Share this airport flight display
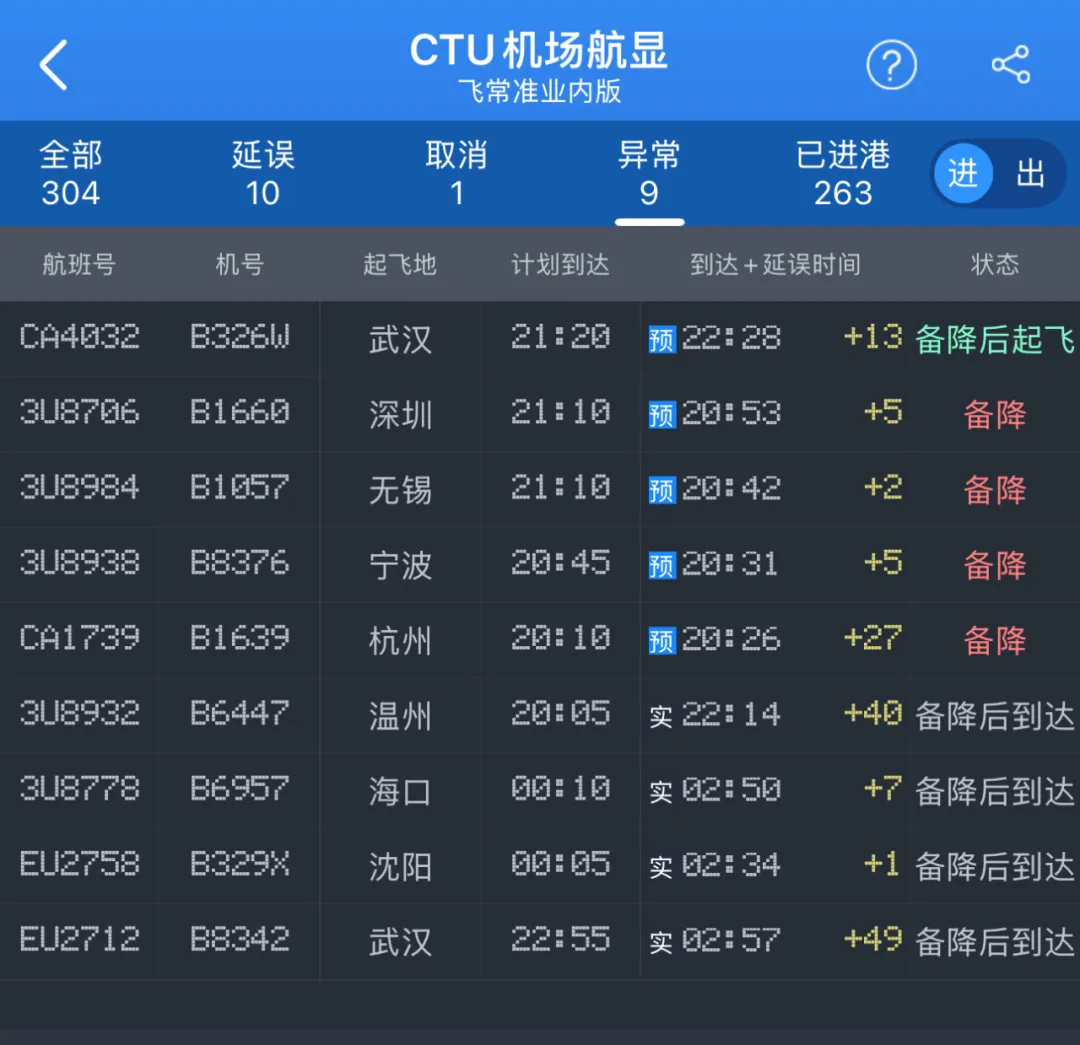The height and width of the screenshot is (1045, 1080). (x=1010, y=66)
